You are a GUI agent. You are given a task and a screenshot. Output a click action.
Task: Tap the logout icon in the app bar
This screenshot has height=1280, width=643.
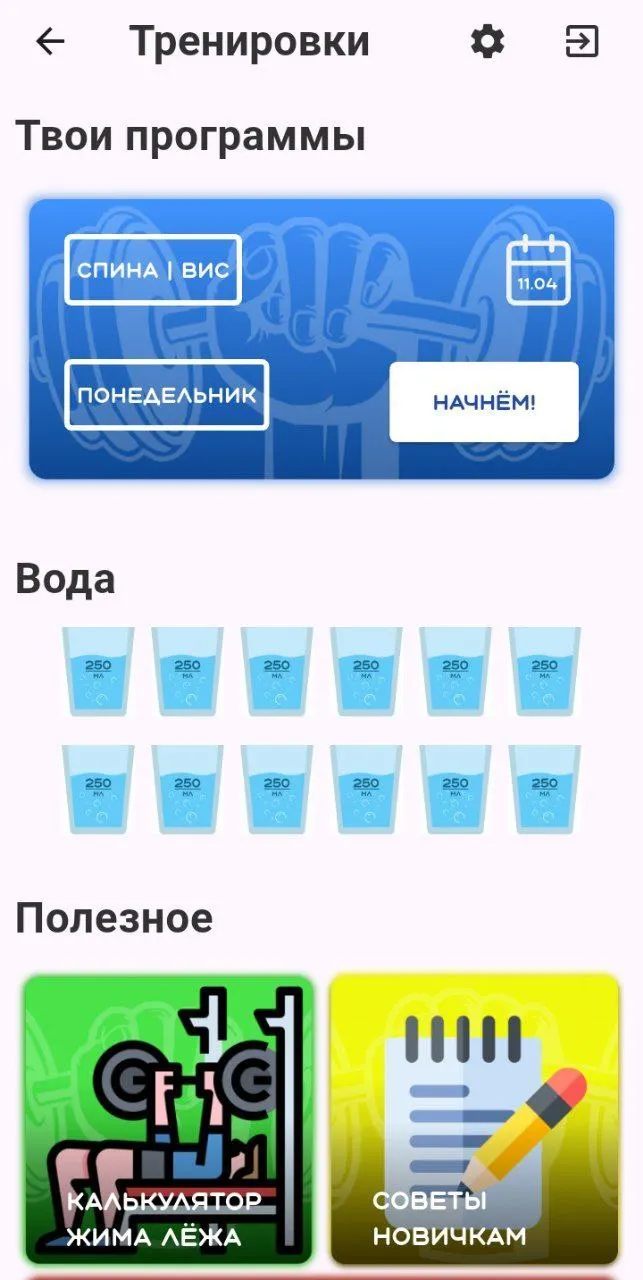click(x=582, y=42)
